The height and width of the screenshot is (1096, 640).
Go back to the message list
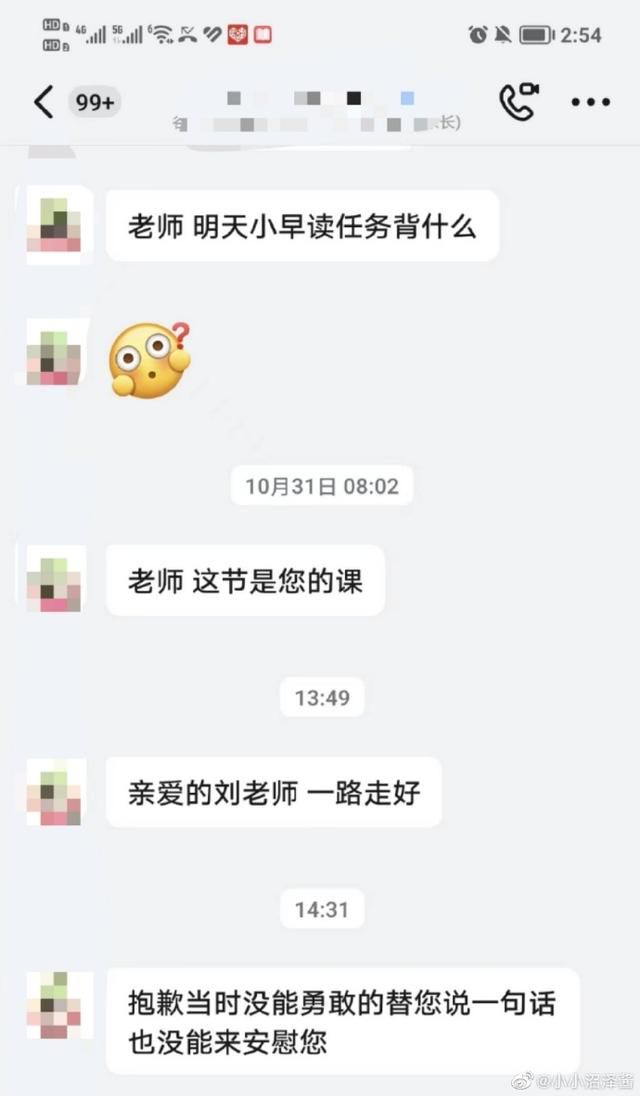[43, 102]
